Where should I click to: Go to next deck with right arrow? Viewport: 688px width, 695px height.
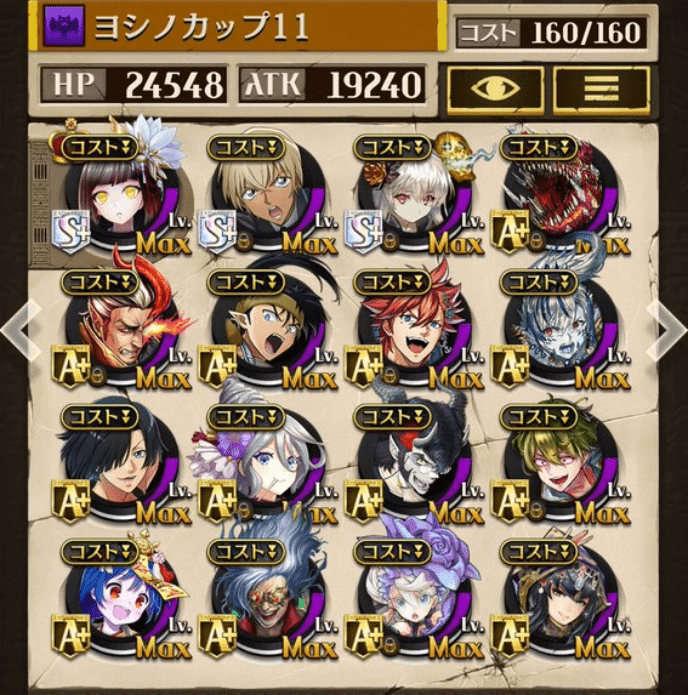[x=664, y=326]
